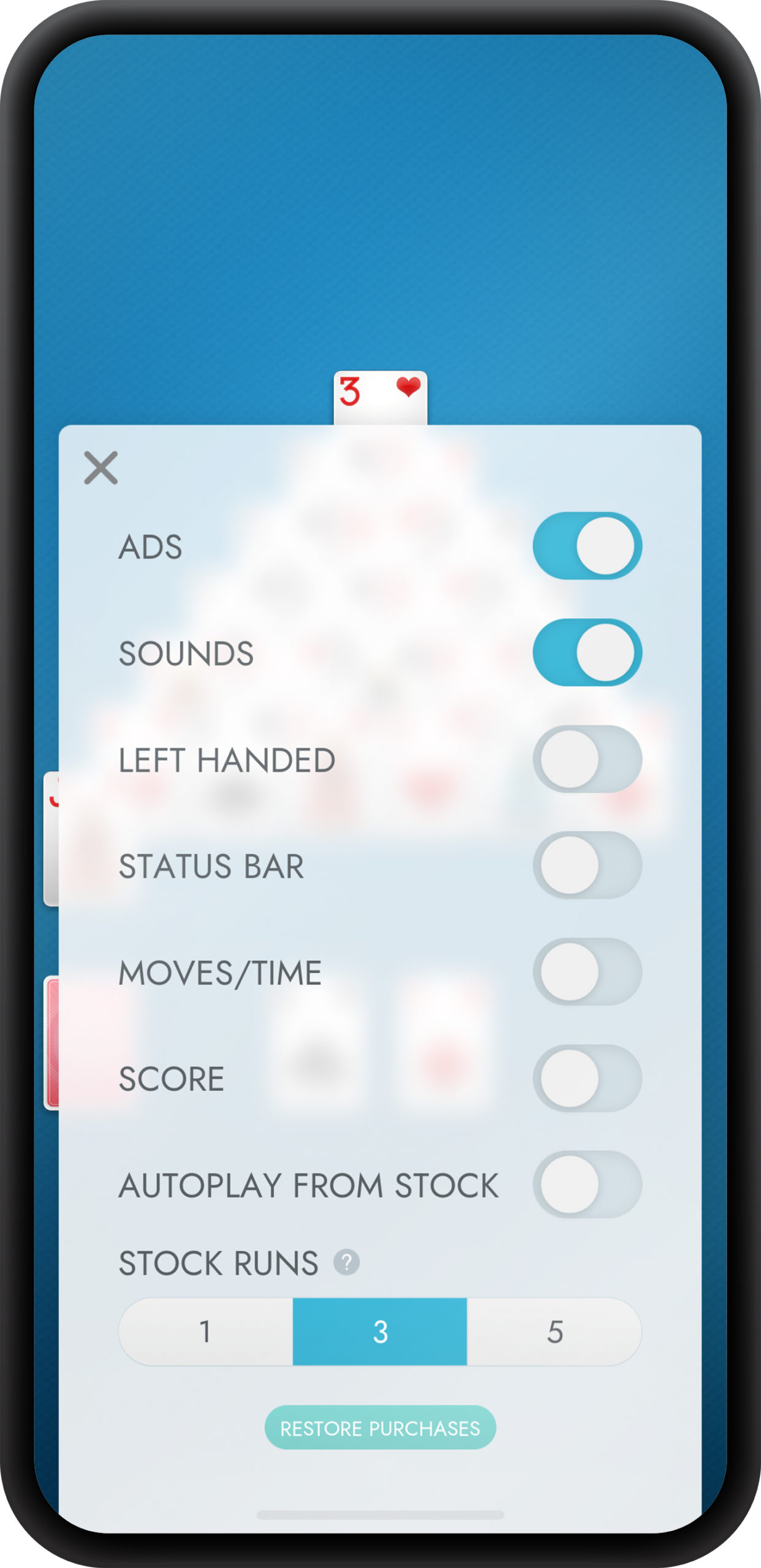The image size is (761, 1568).
Task: Enable Left Handed mode
Action: [x=587, y=759]
